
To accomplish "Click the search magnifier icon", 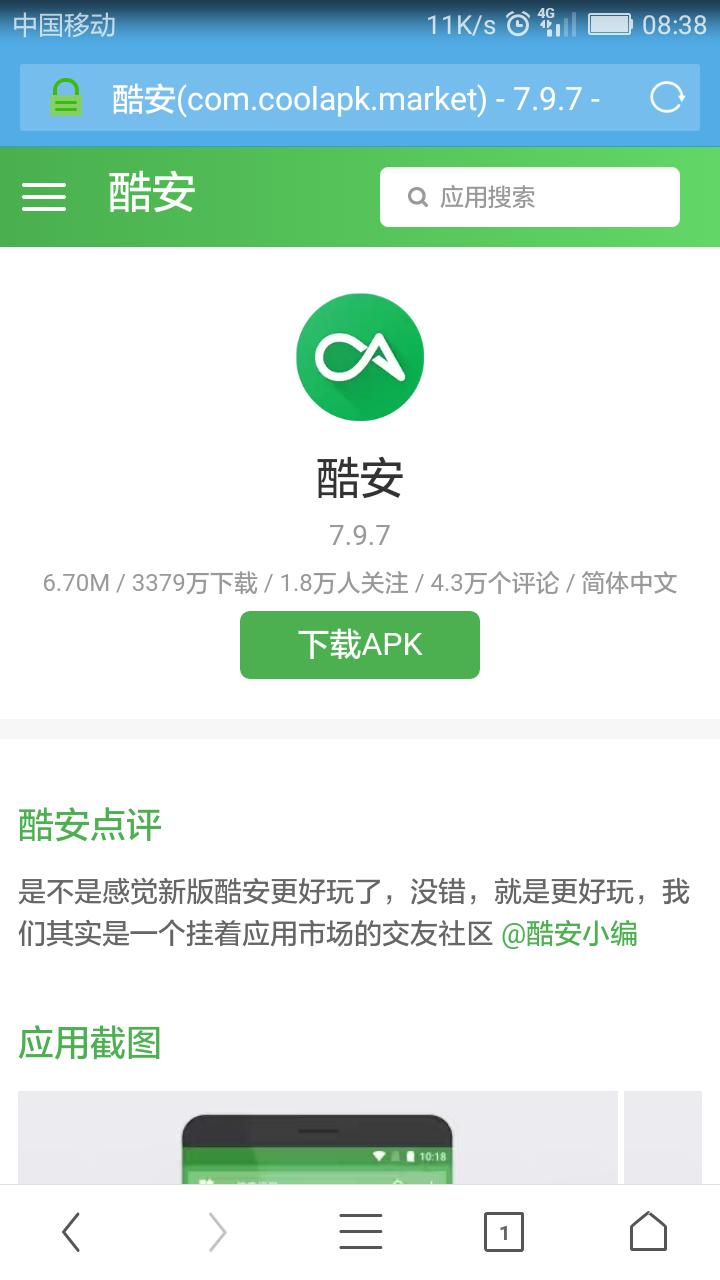I will point(418,197).
